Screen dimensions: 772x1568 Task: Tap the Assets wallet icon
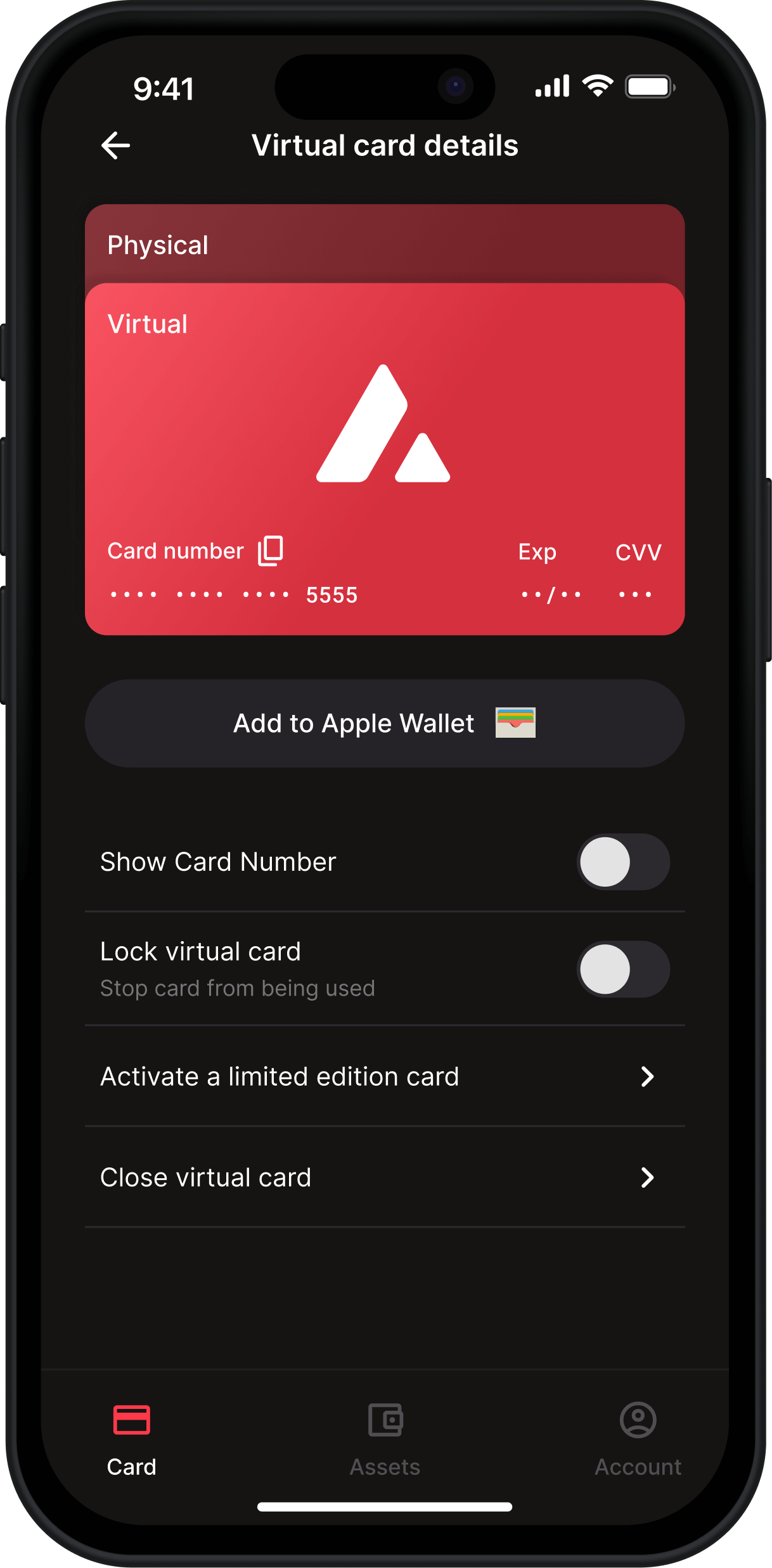point(385,1420)
